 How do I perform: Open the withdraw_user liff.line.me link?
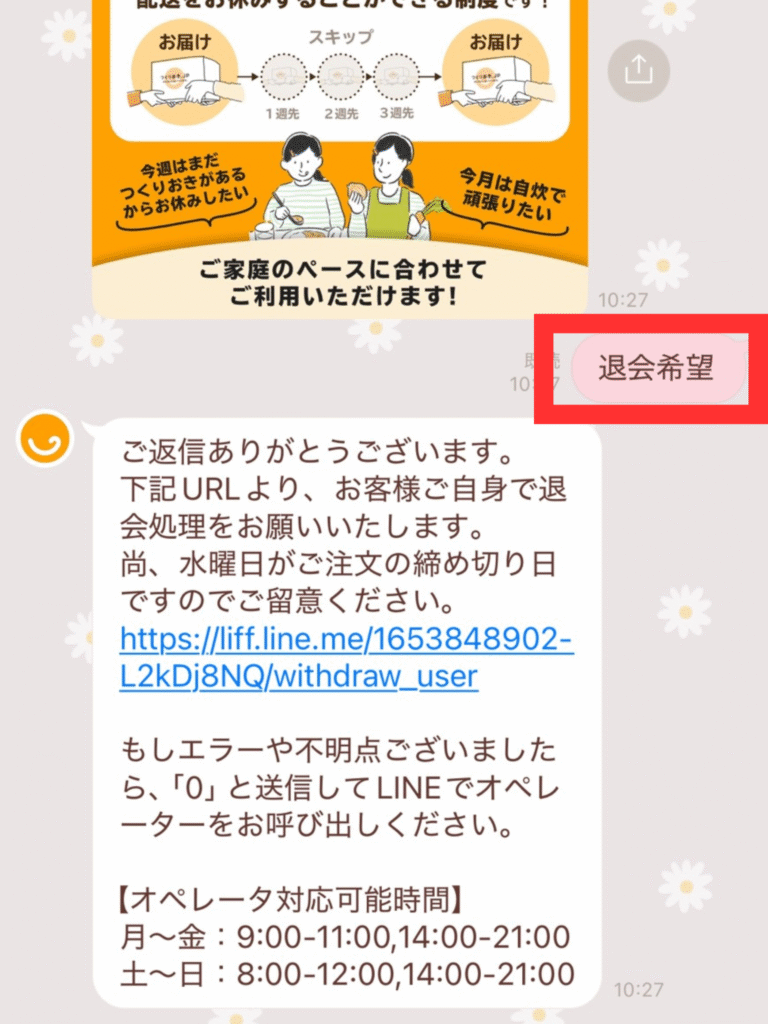(345, 657)
